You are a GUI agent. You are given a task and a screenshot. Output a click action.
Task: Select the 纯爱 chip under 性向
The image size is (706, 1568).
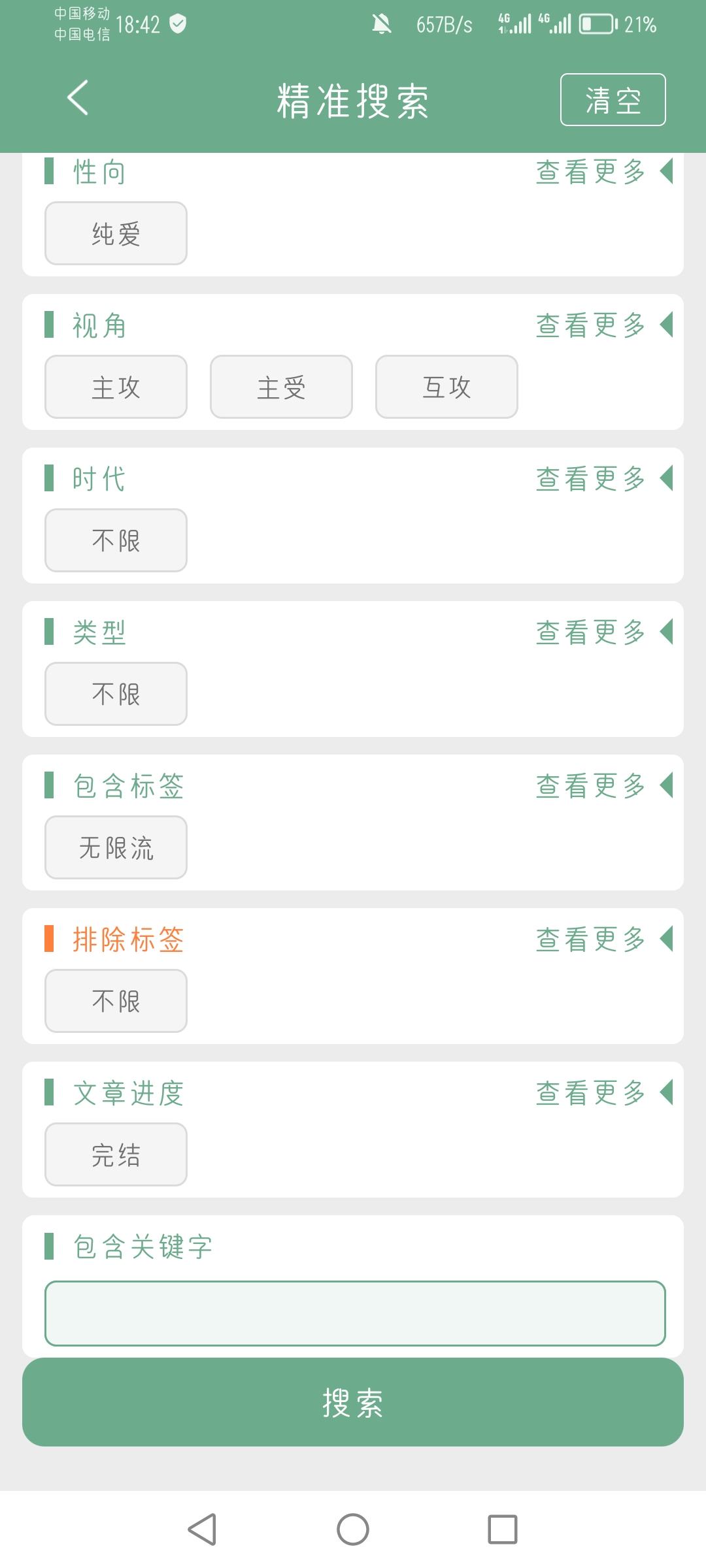[116, 233]
